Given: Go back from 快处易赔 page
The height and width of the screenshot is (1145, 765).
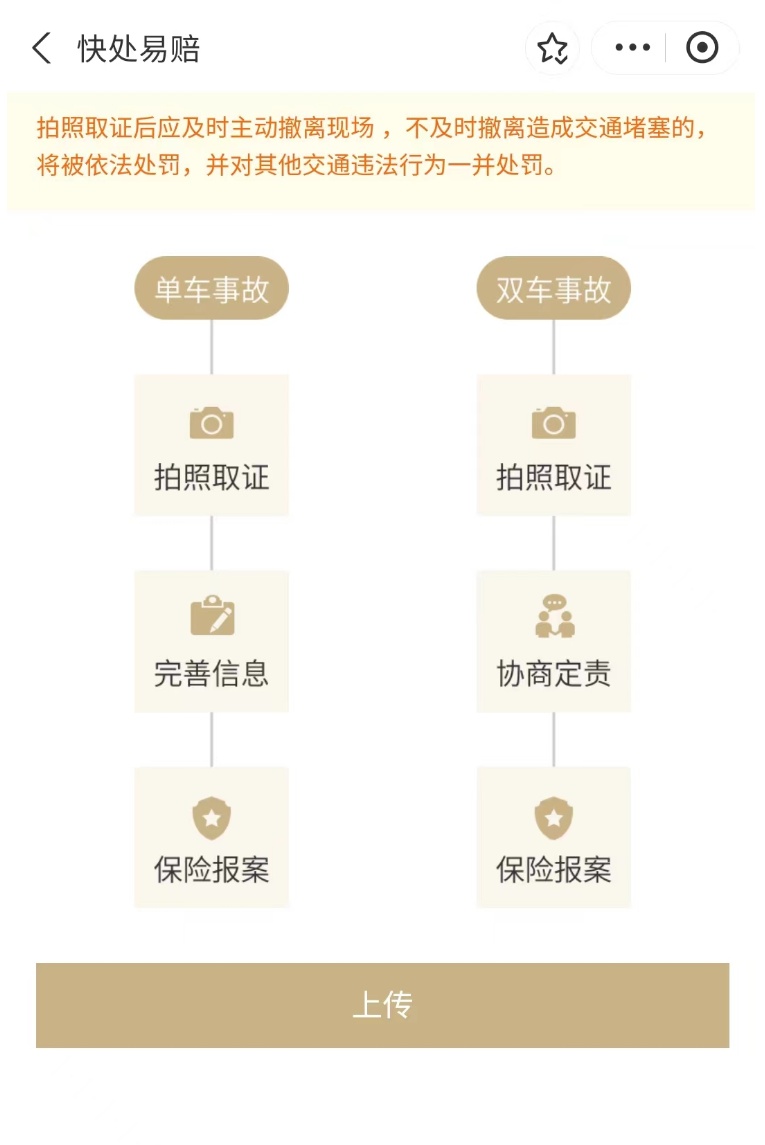Looking at the screenshot, I should [41, 48].
